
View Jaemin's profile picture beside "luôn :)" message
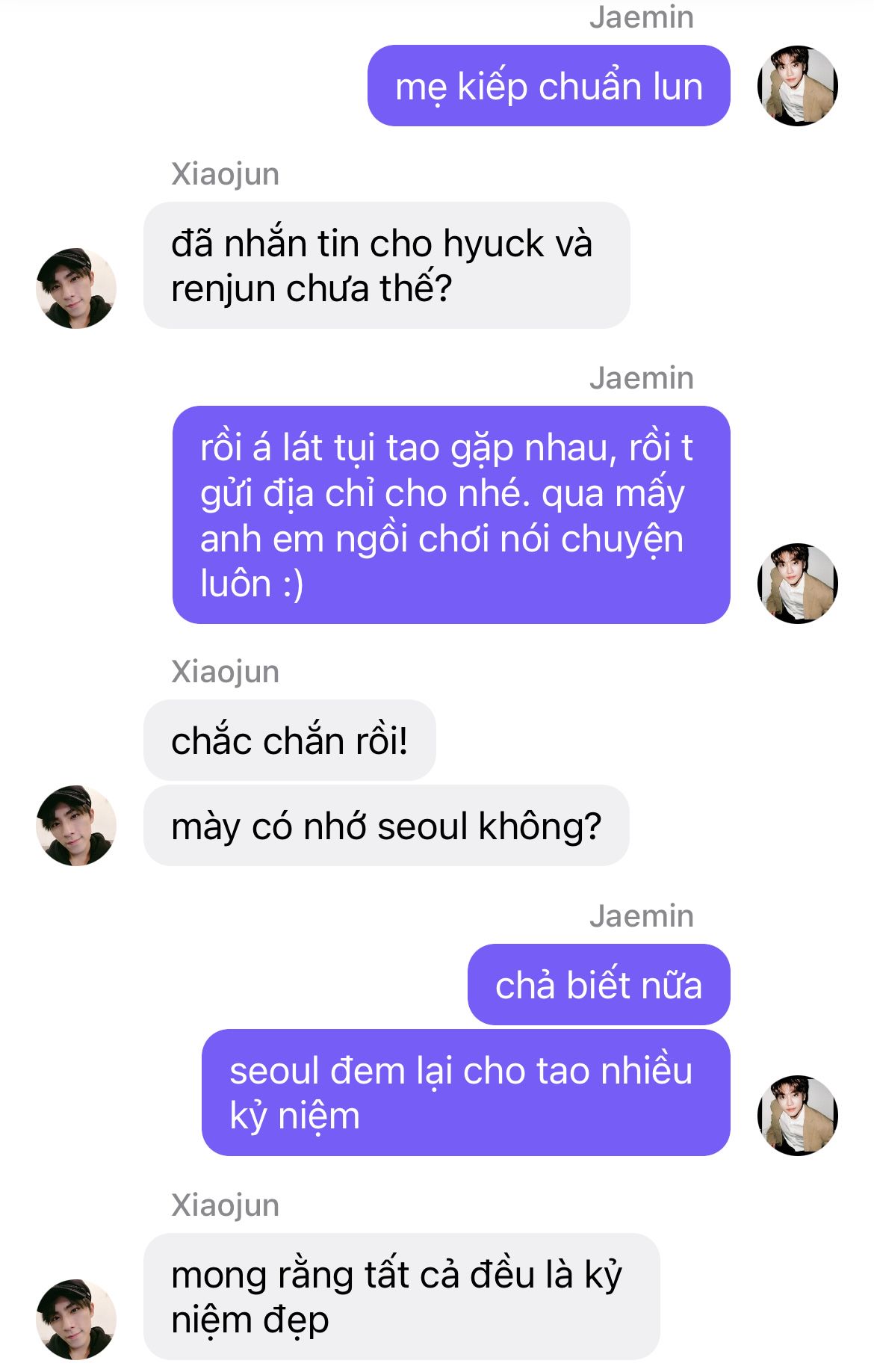point(797,583)
